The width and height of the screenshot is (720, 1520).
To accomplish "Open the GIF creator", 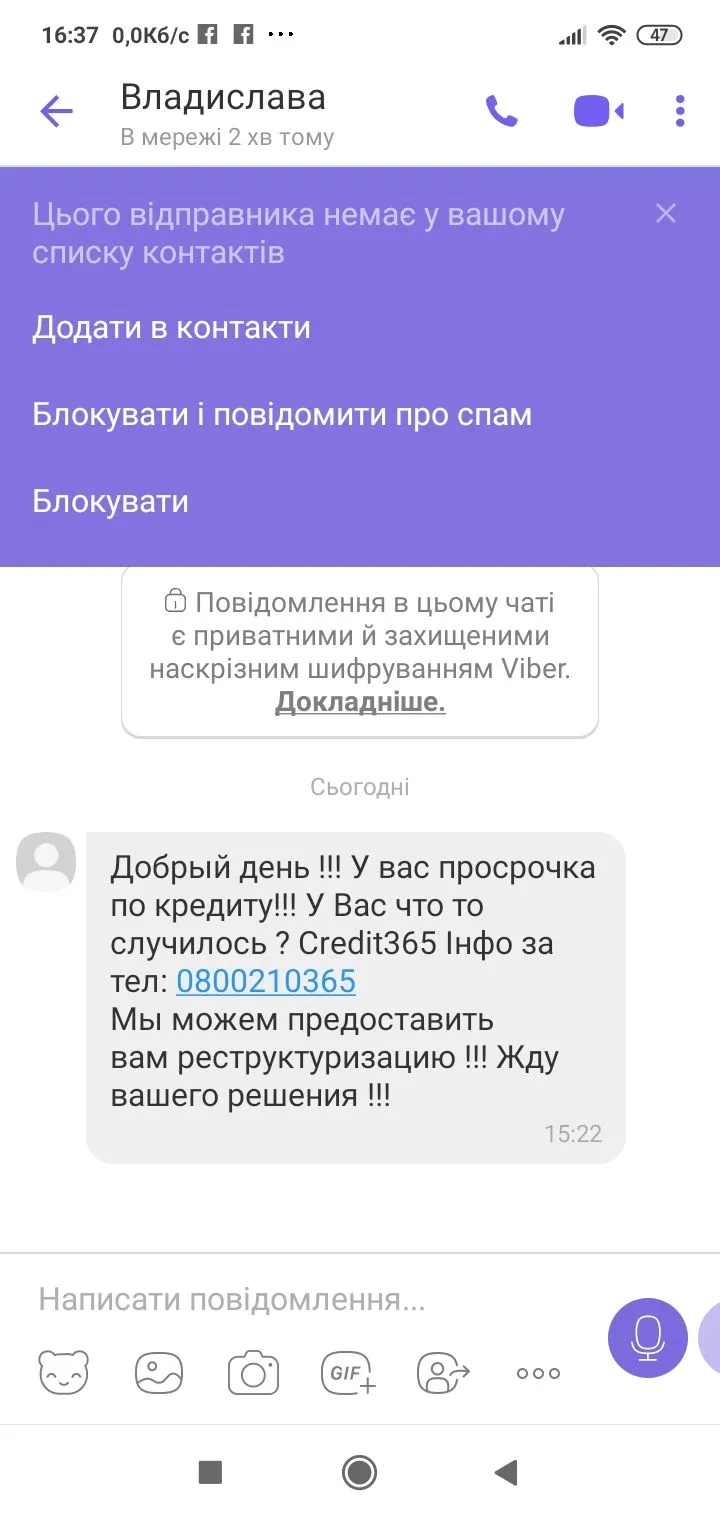I will [x=348, y=1372].
